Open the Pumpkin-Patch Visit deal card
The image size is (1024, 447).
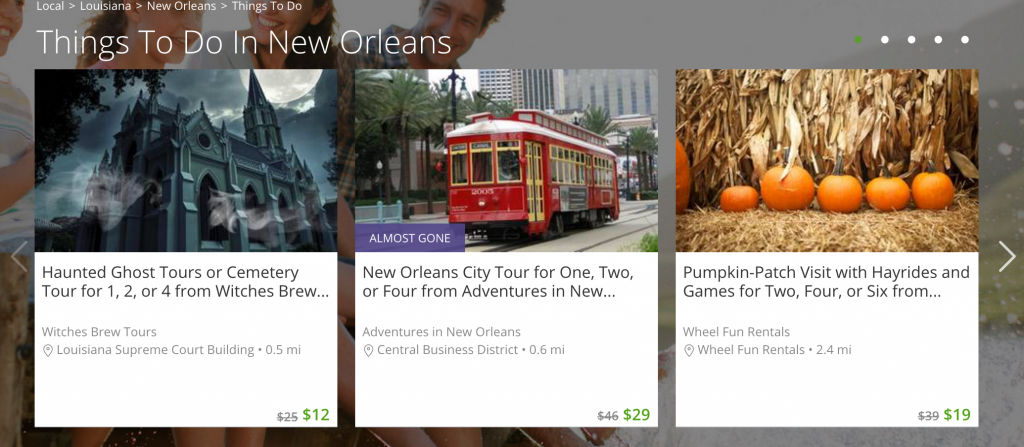coord(826,282)
